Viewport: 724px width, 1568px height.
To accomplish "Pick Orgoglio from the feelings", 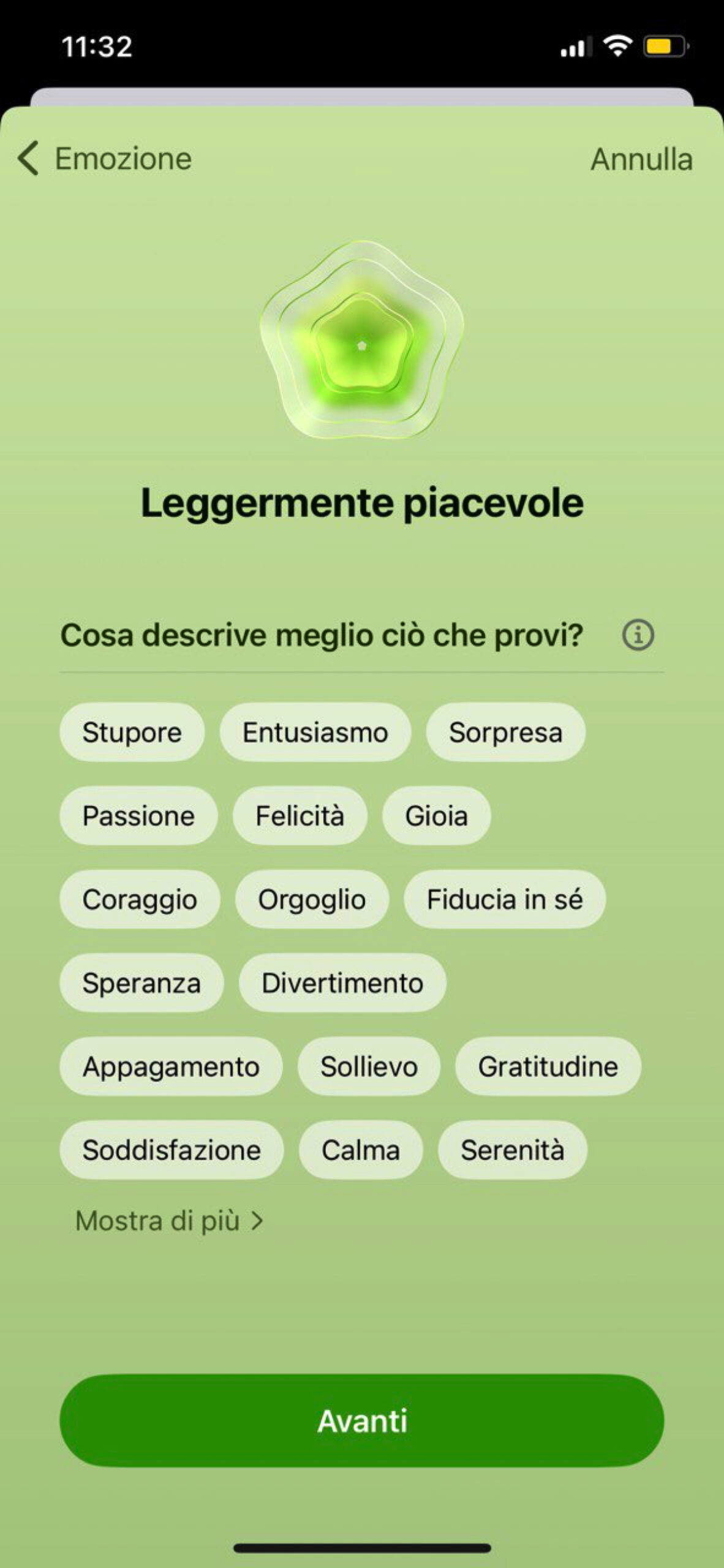I will (x=312, y=900).
